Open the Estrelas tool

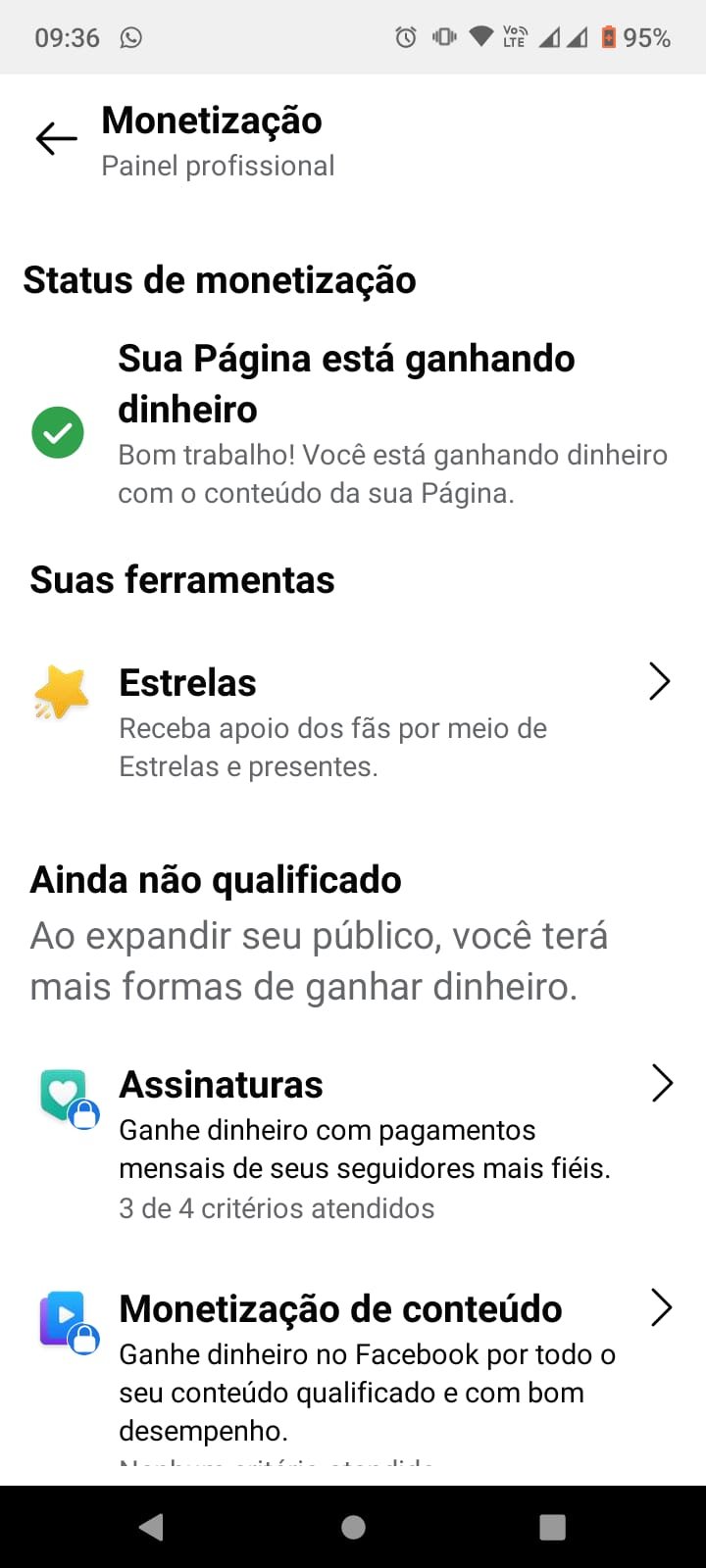coord(353,723)
